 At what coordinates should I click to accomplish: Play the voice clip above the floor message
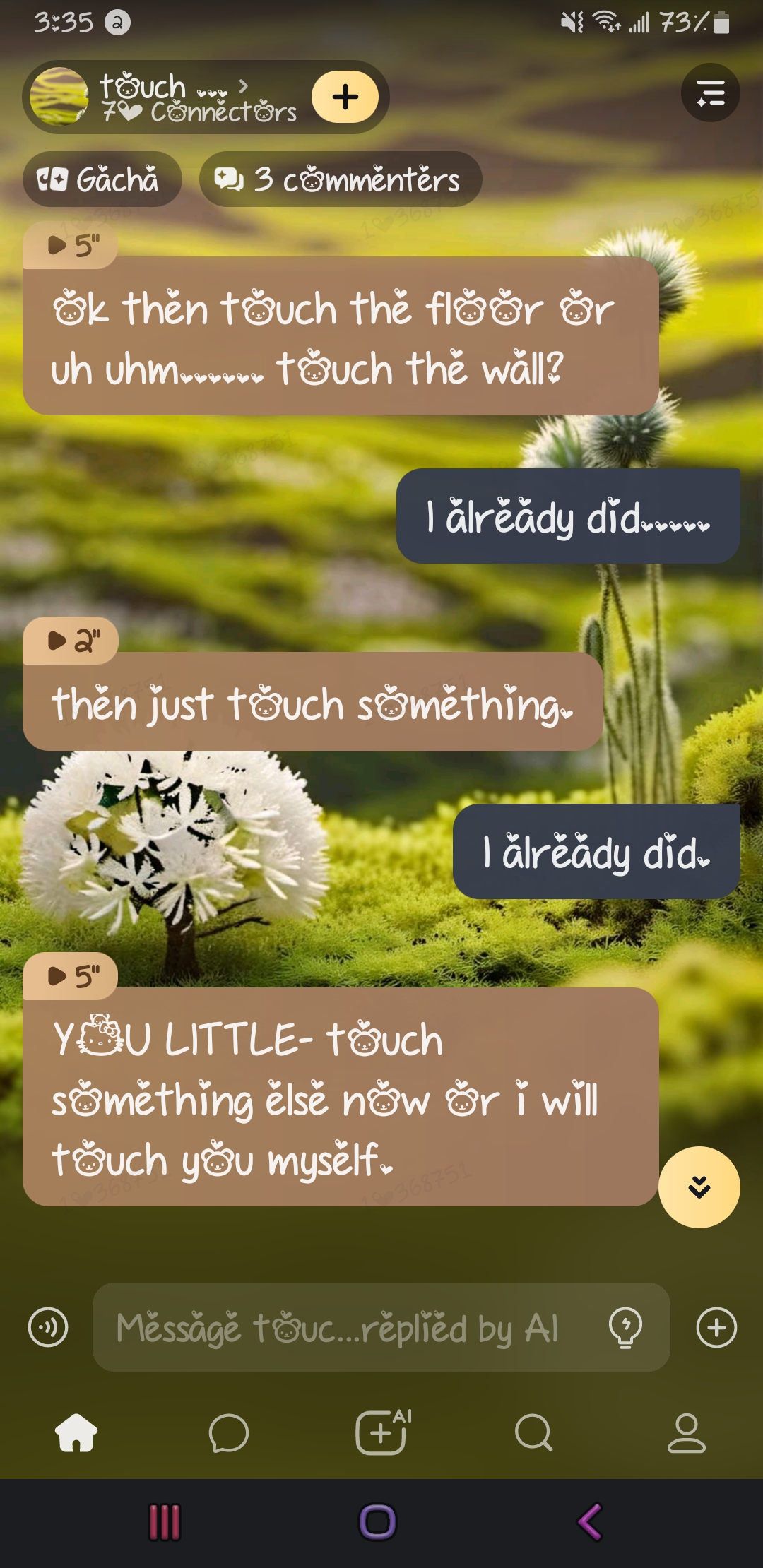[70, 245]
